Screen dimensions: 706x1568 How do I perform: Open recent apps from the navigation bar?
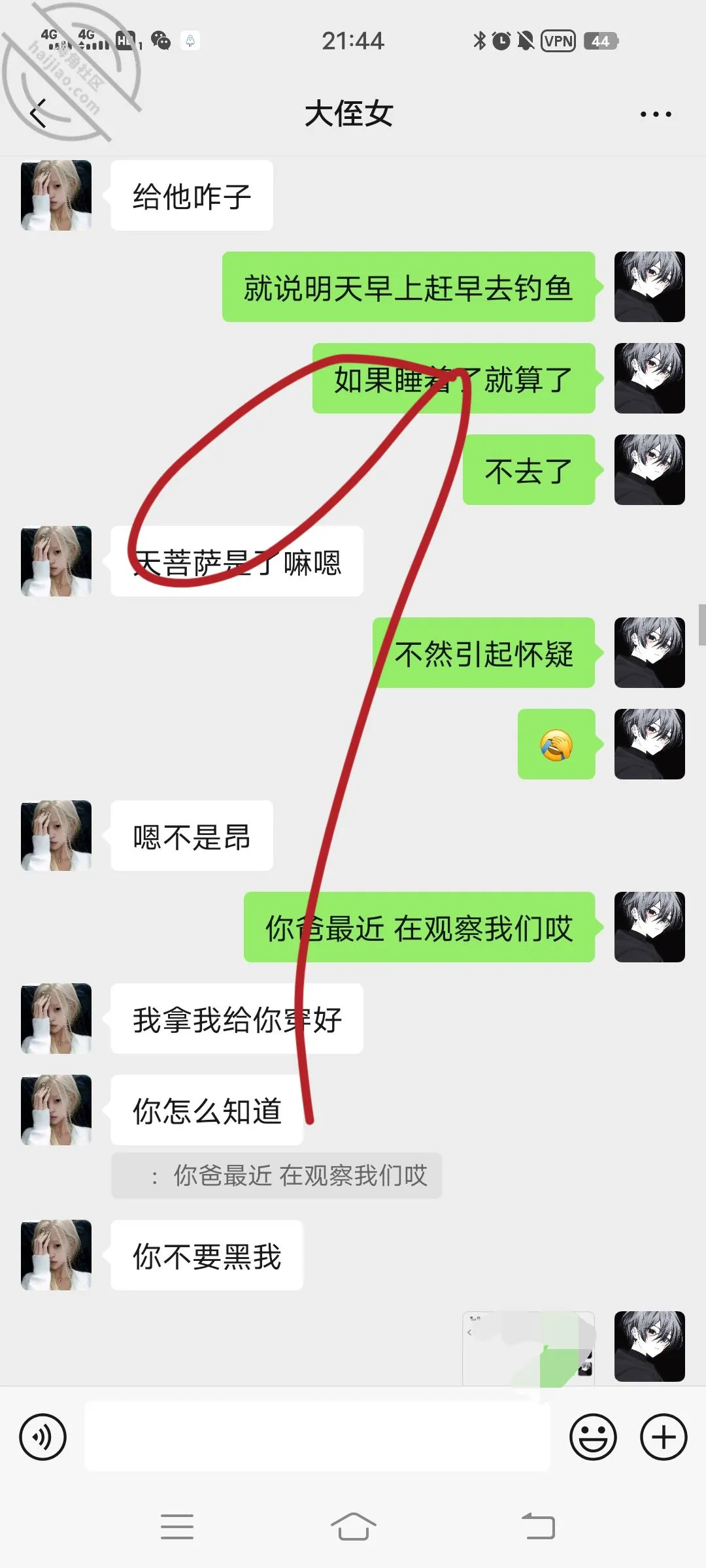[x=176, y=1527]
